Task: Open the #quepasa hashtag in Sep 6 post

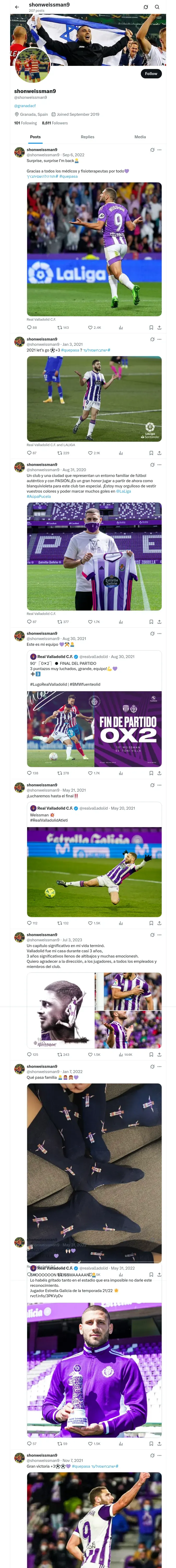Action: (69, 176)
